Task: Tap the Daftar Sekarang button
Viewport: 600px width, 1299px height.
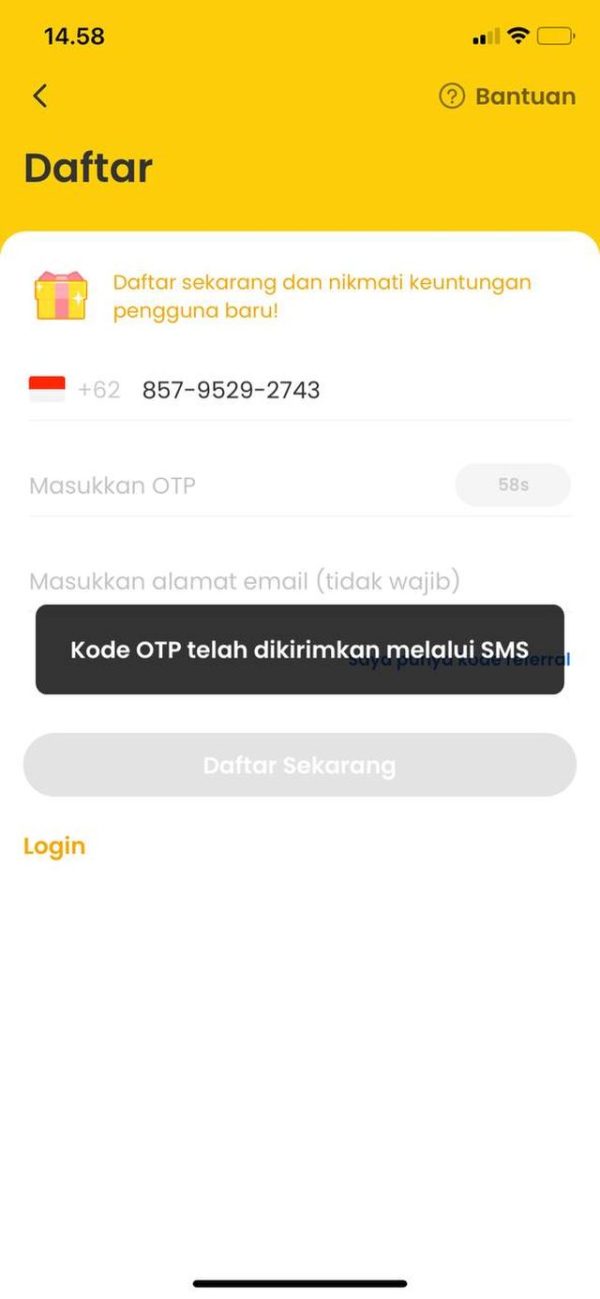Action: tap(299, 765)
